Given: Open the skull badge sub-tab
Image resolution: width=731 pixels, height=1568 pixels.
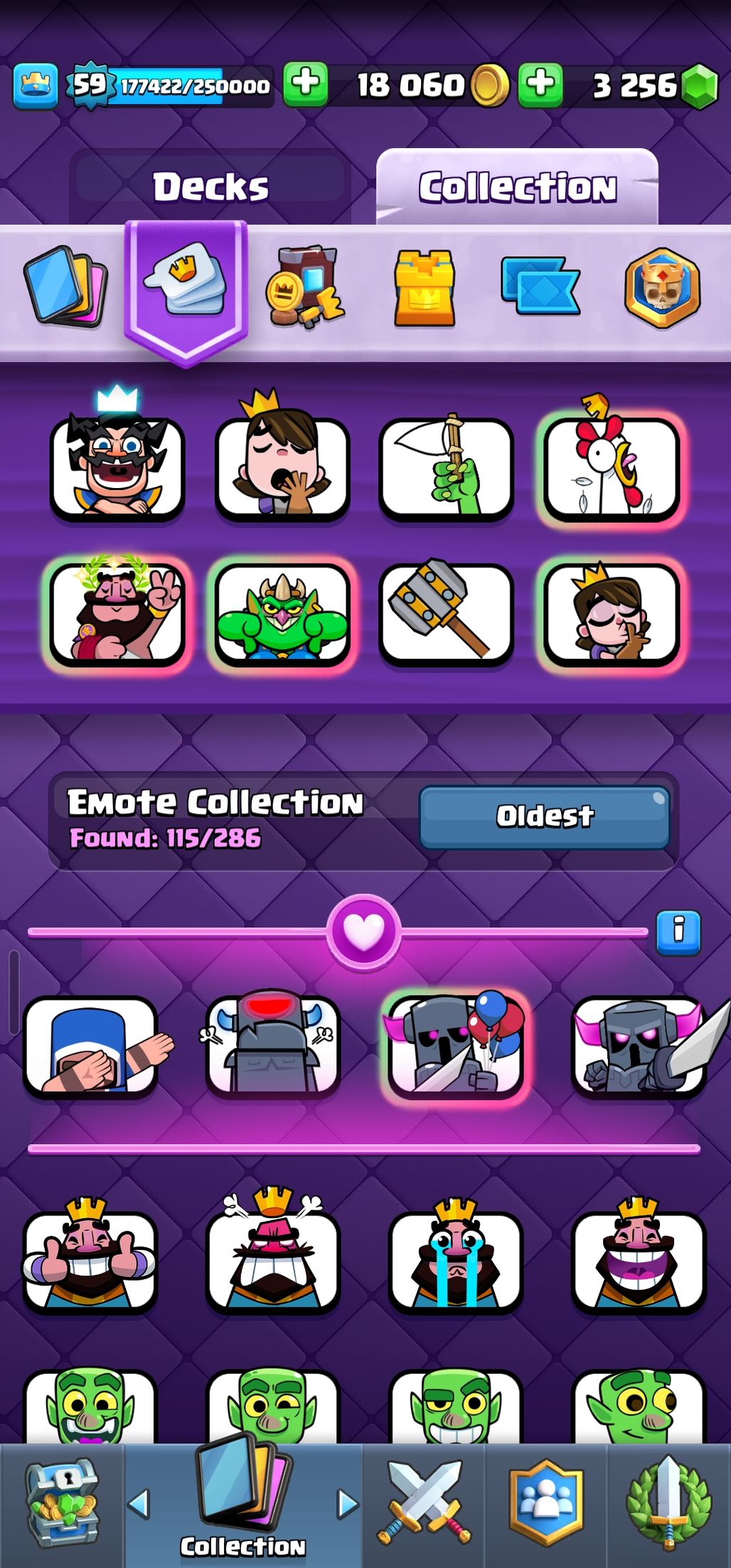Looking at the screenshot, I should pyautogui.click(x=662, y=288).
